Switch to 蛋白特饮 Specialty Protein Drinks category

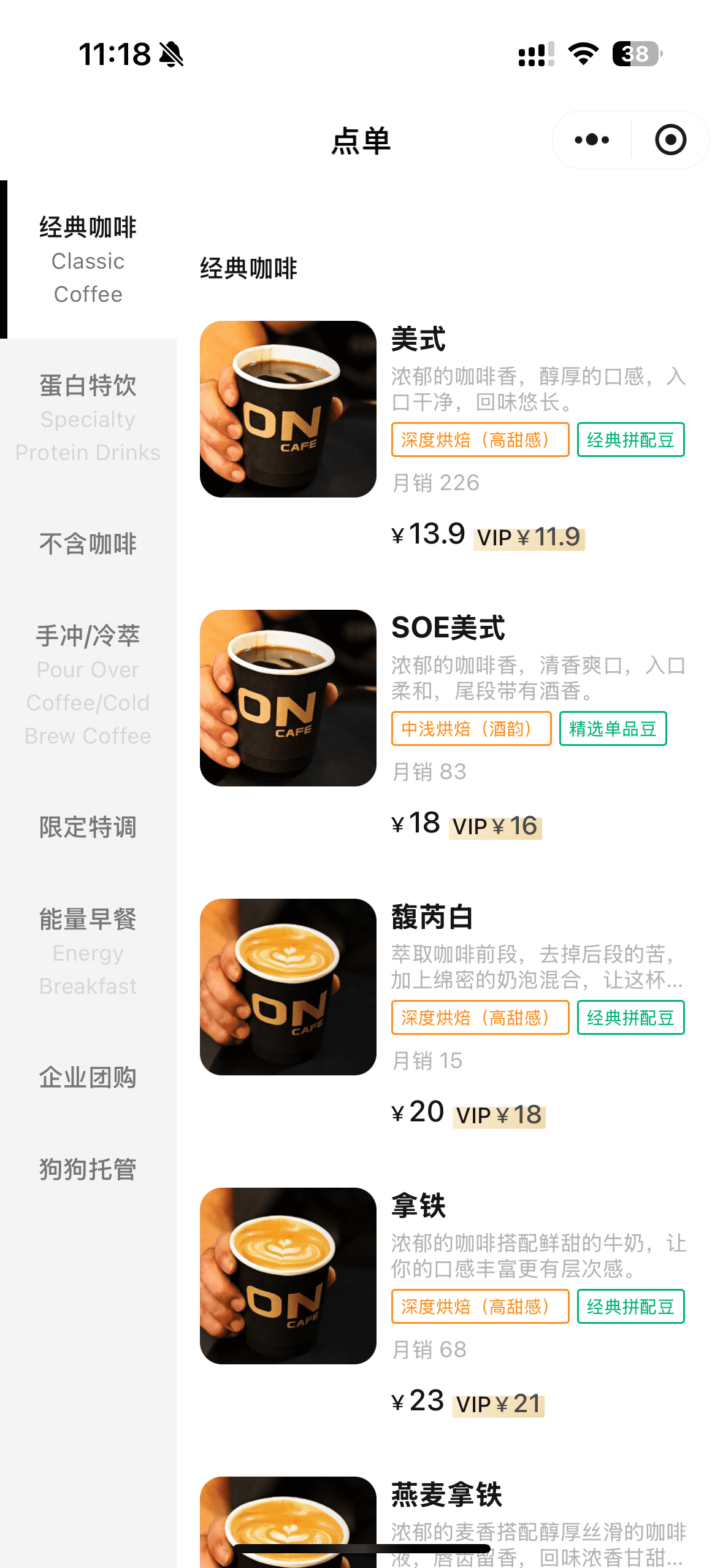88,418
